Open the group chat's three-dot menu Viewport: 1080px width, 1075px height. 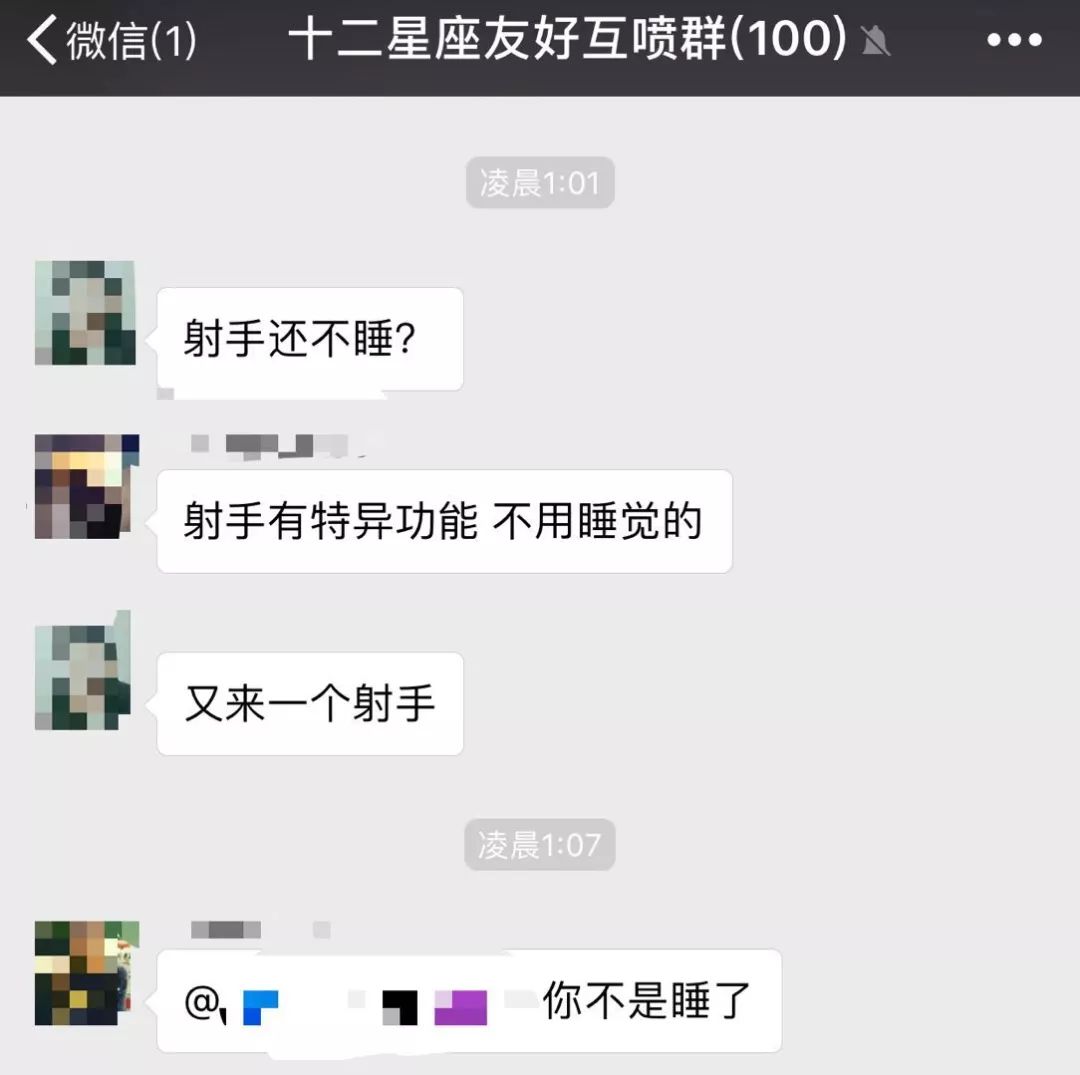coord(1014,42)
